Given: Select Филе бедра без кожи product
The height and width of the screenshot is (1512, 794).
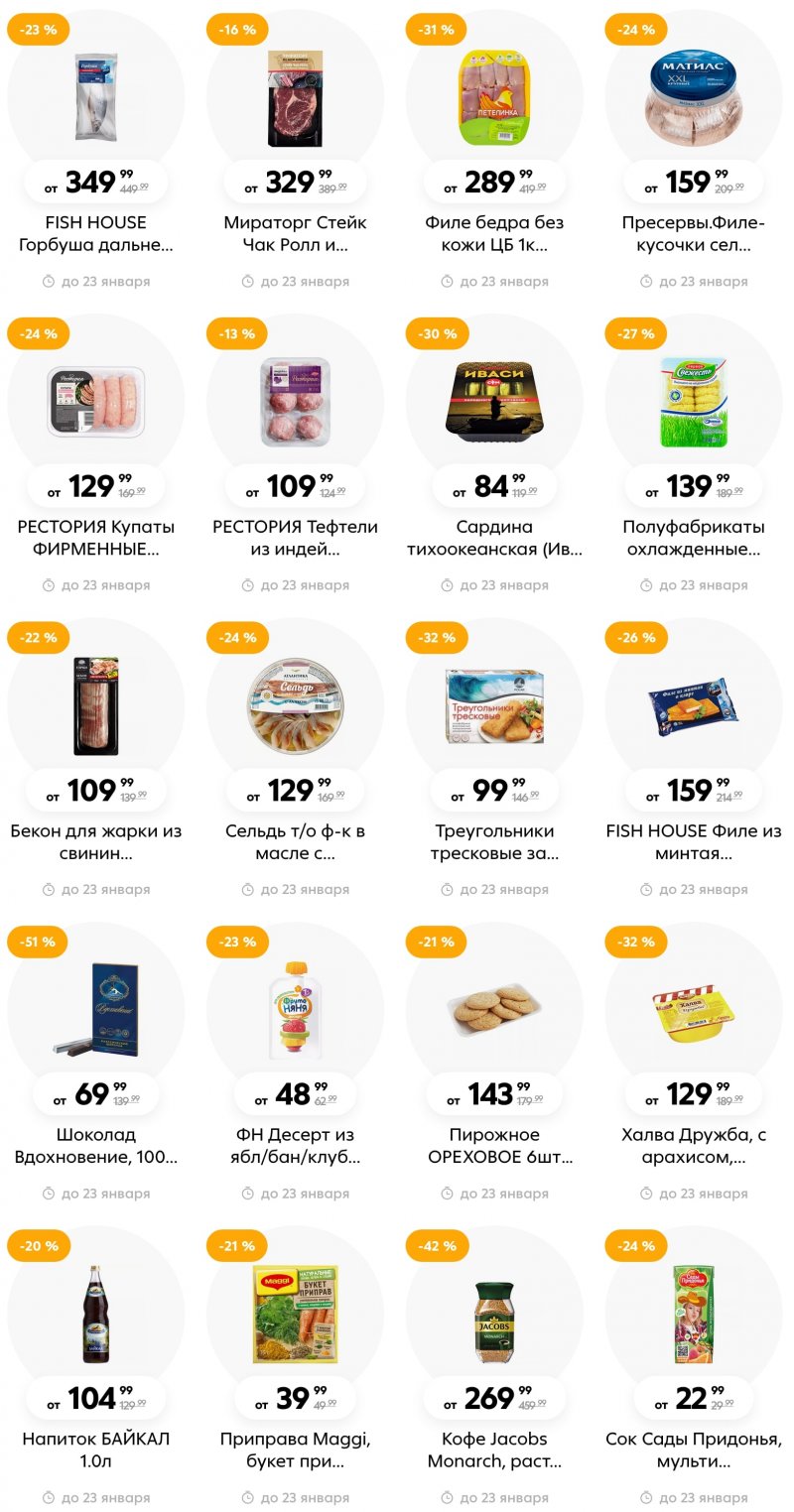Looking at the screenshot, I should [494, 99].
